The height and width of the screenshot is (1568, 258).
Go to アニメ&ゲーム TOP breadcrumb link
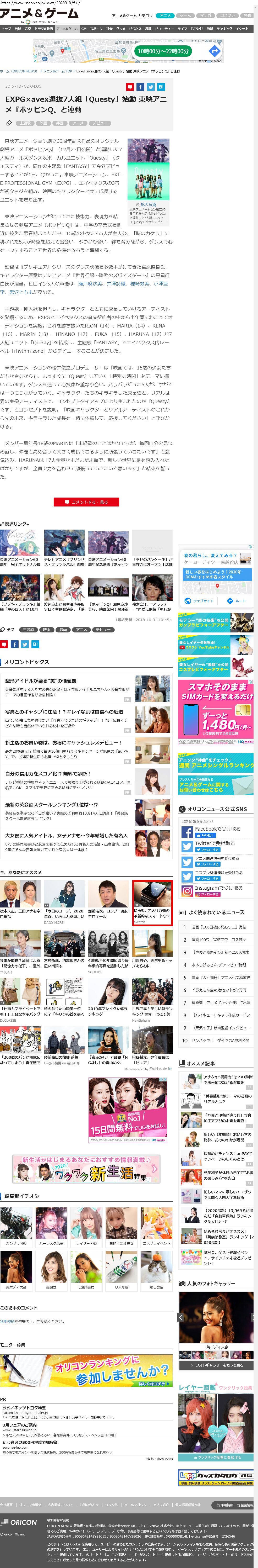pyautogui.click(x=57, y=71)
